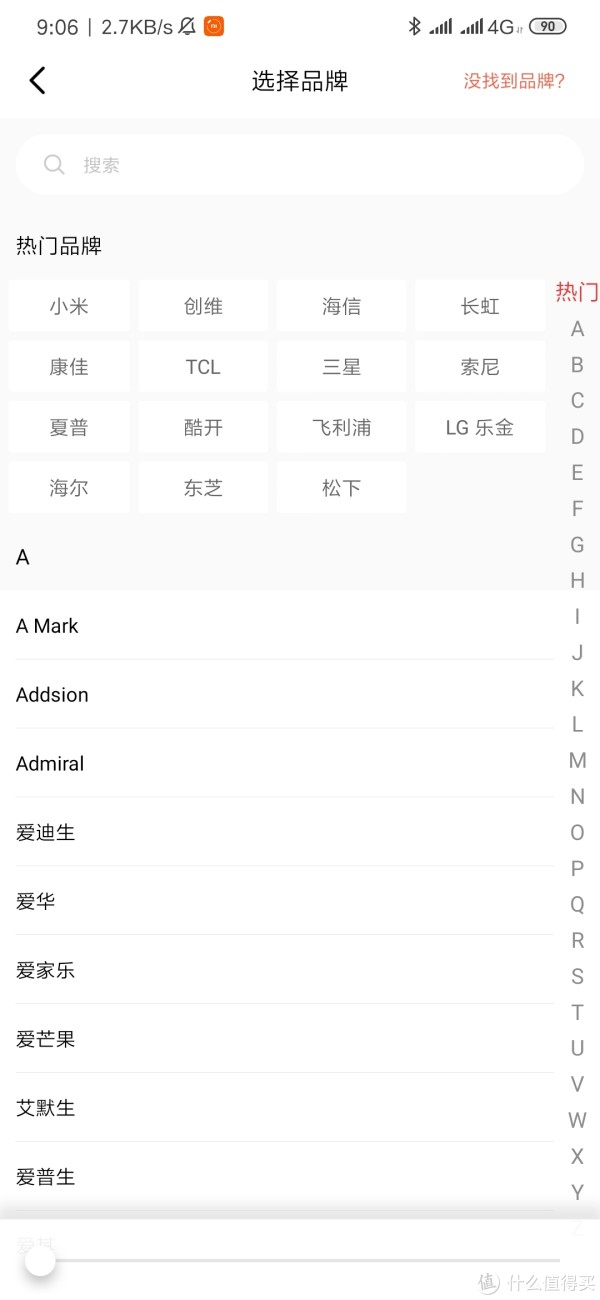The height and width of the screenshot is (1300, 600).
Task: Choose the 创维 brand chip
Action: point(203,306)
